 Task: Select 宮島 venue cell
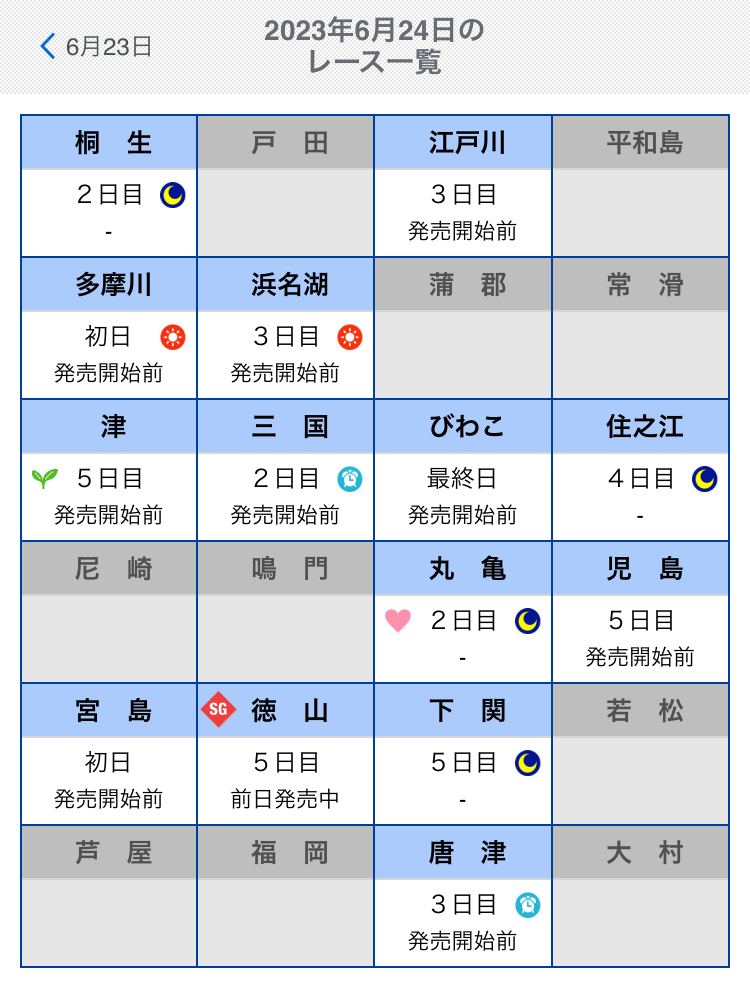pyautogui.click(x=109, y=754)
